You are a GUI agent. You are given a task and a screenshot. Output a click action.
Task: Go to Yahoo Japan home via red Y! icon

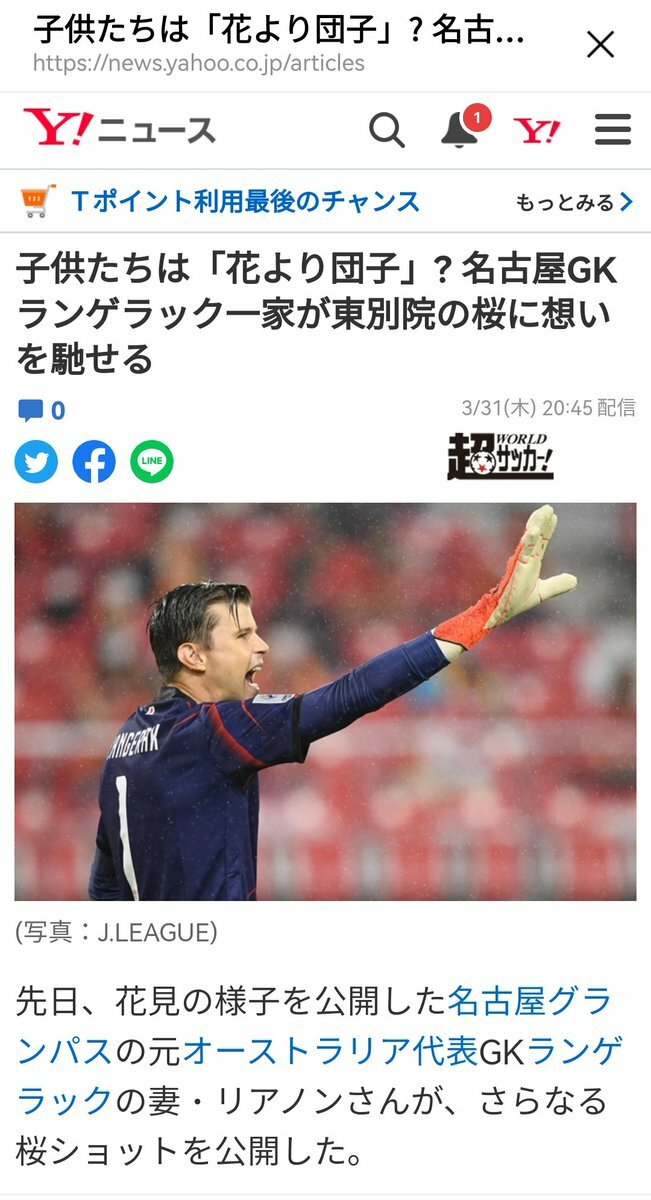click(x=537, y=130)
